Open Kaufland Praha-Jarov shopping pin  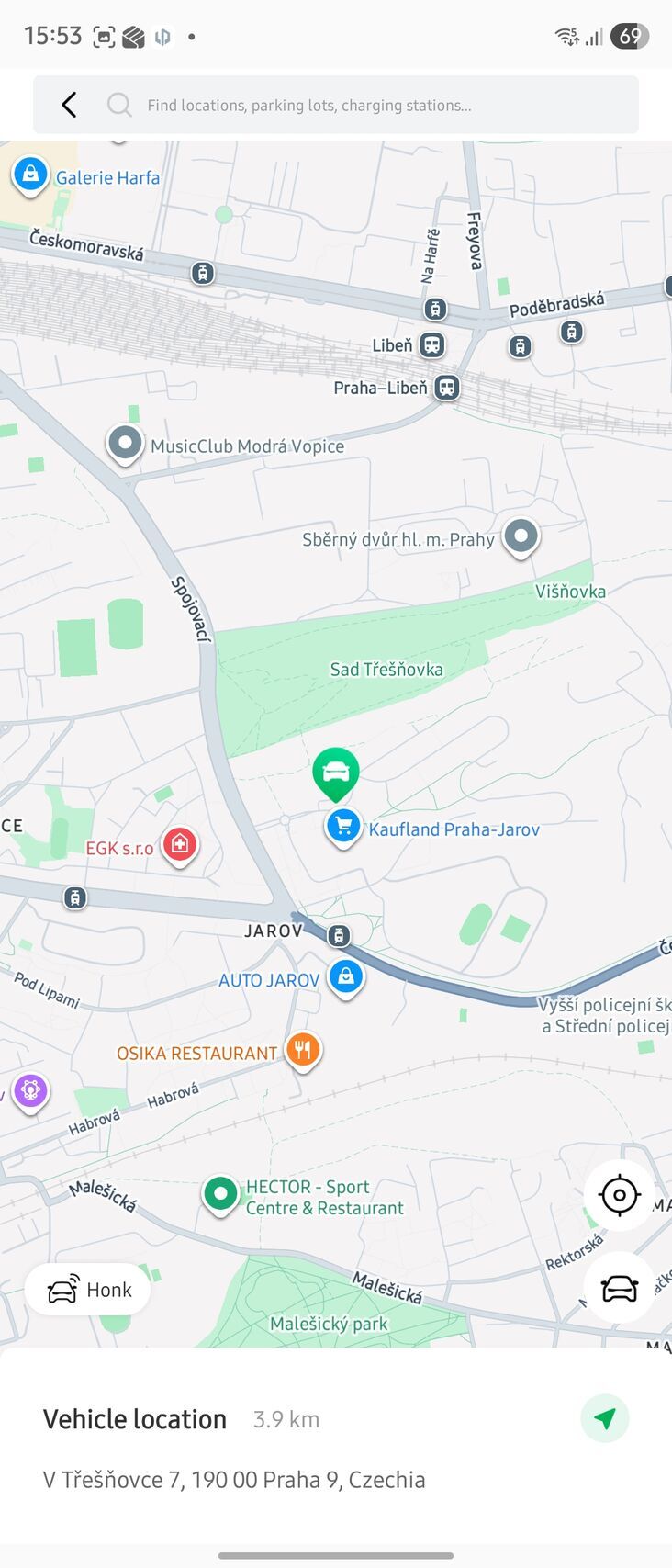343,825
